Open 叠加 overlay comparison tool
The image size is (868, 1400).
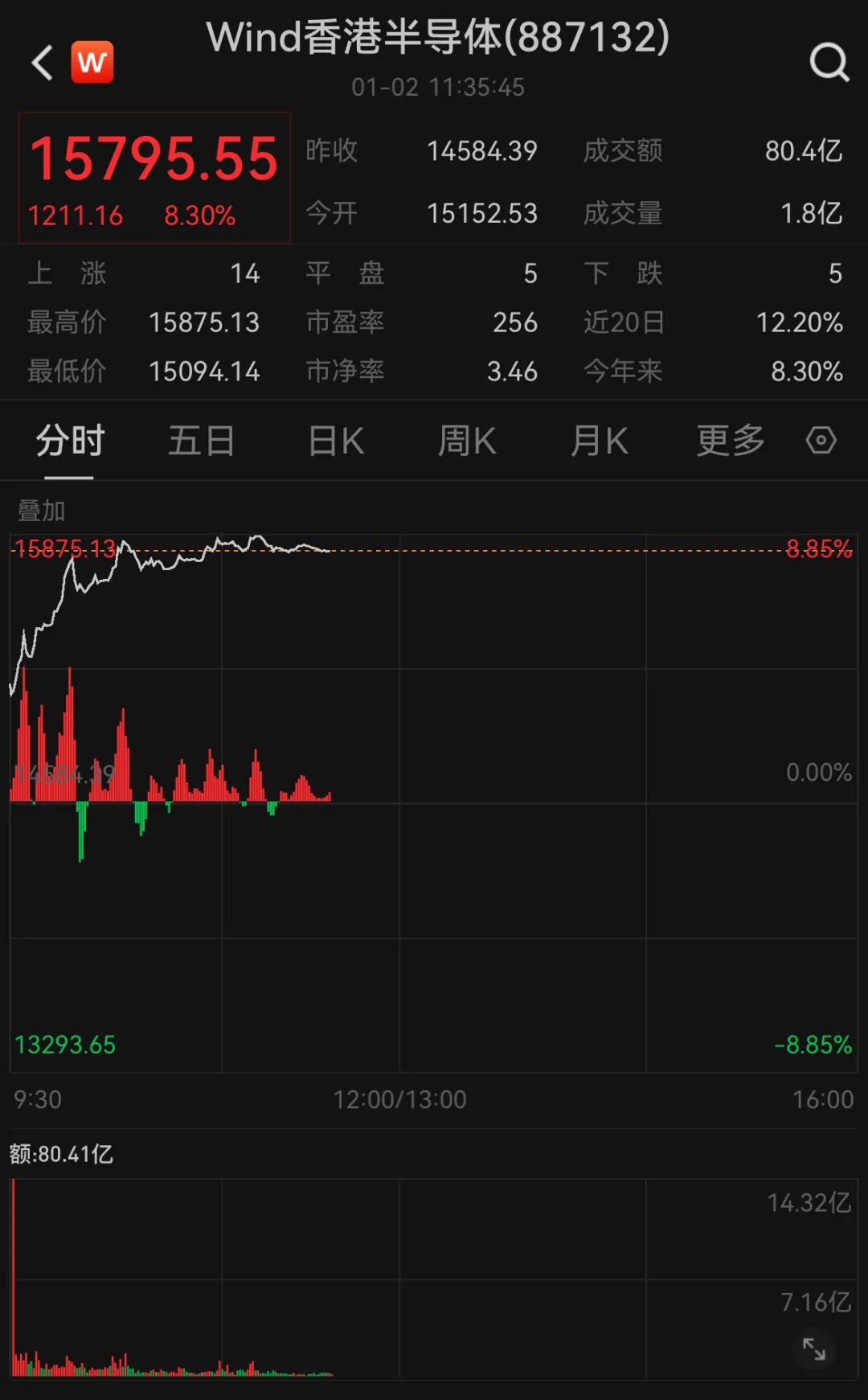(x=40, y=511)
